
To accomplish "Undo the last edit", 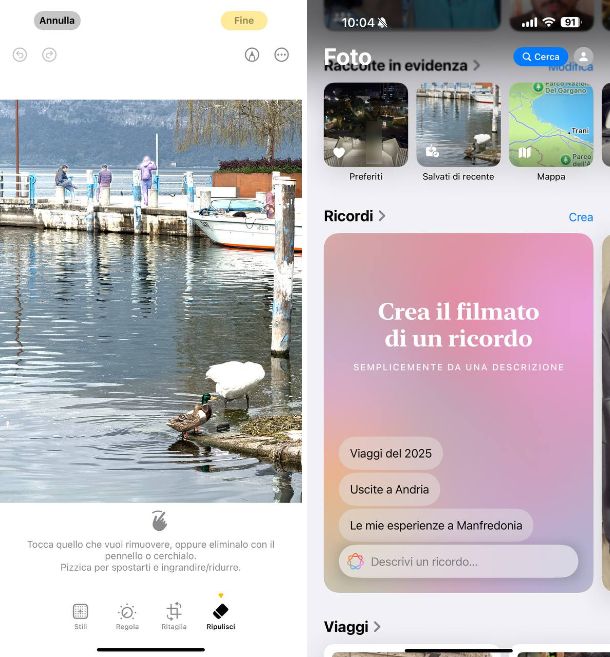I will pos(20,55).
